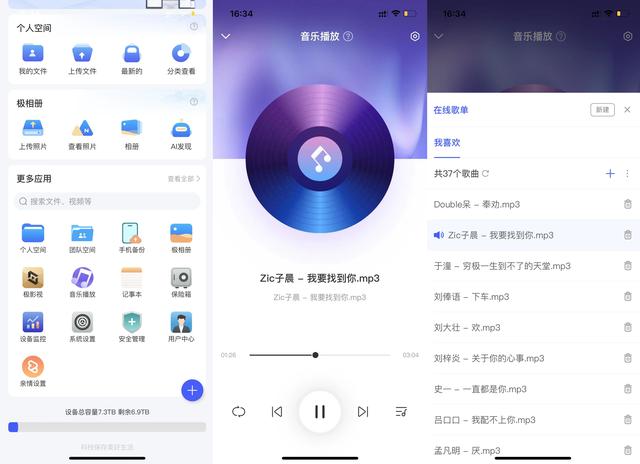The width and height of the screenshot is (640, 464).
Task: Tap the blue plus floating button
Action: (x=192, y=390)
